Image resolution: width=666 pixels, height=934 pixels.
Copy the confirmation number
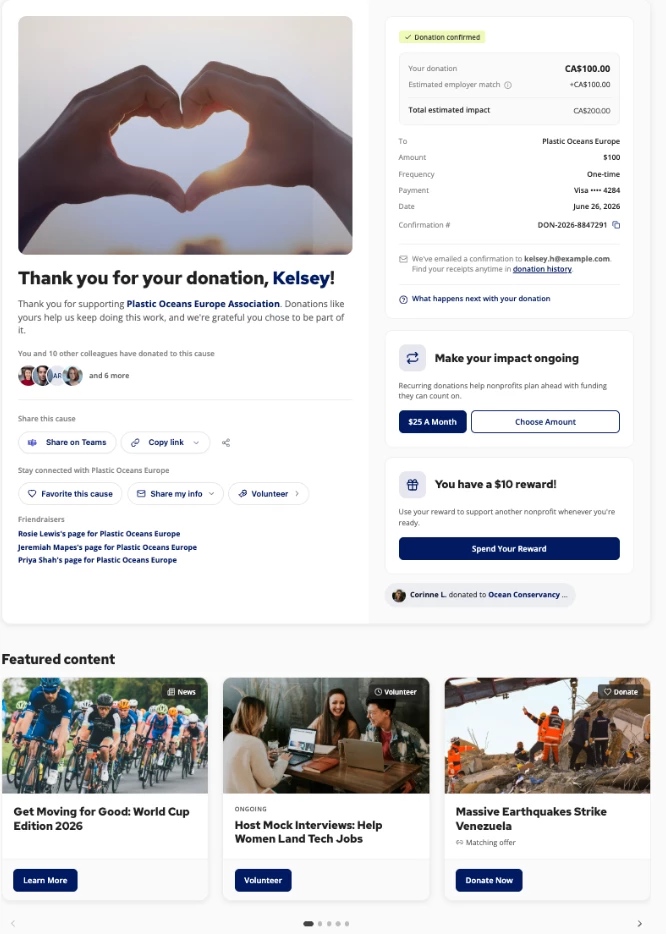click(x=616, y=225)
